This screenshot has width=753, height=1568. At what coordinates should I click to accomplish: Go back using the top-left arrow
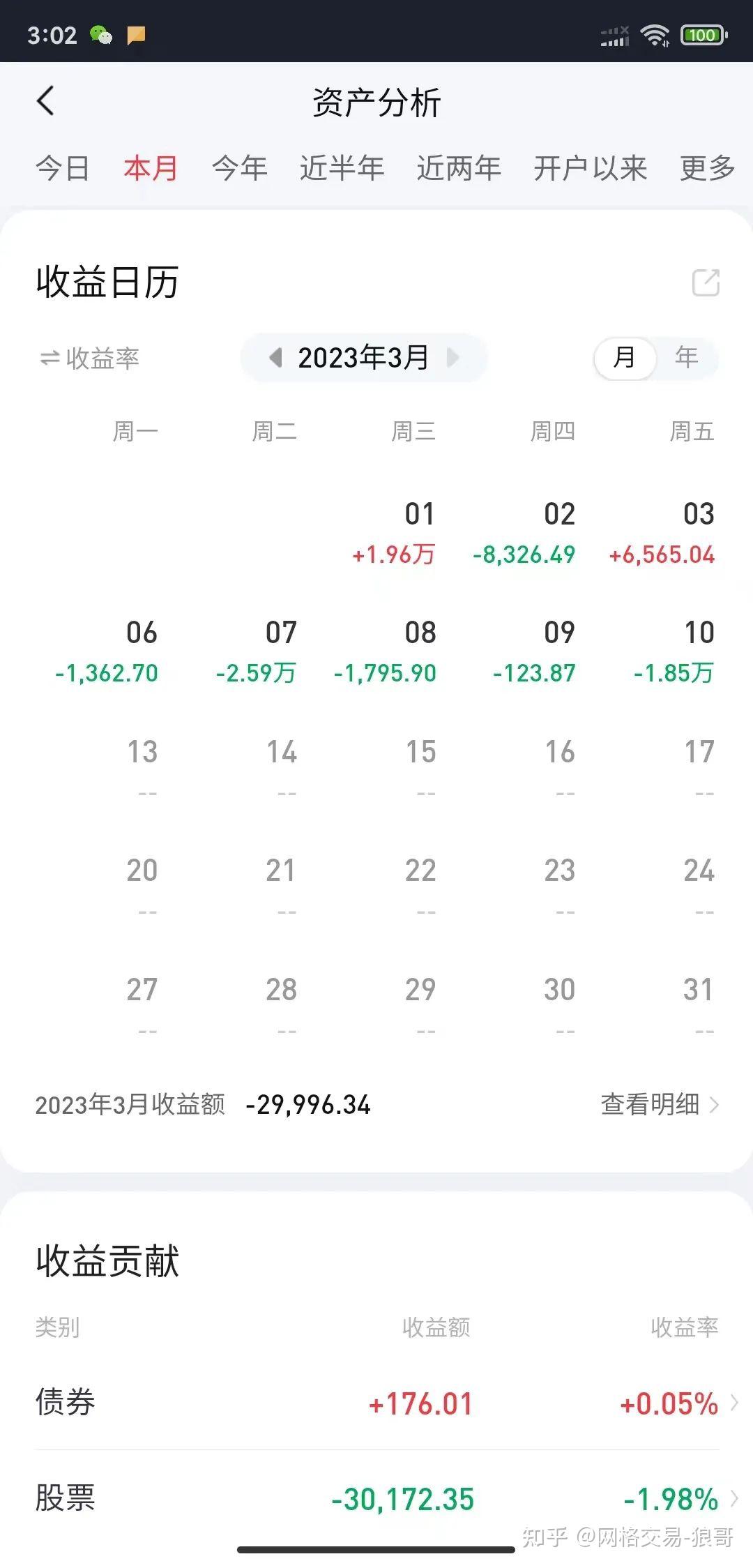coord(46,102)
